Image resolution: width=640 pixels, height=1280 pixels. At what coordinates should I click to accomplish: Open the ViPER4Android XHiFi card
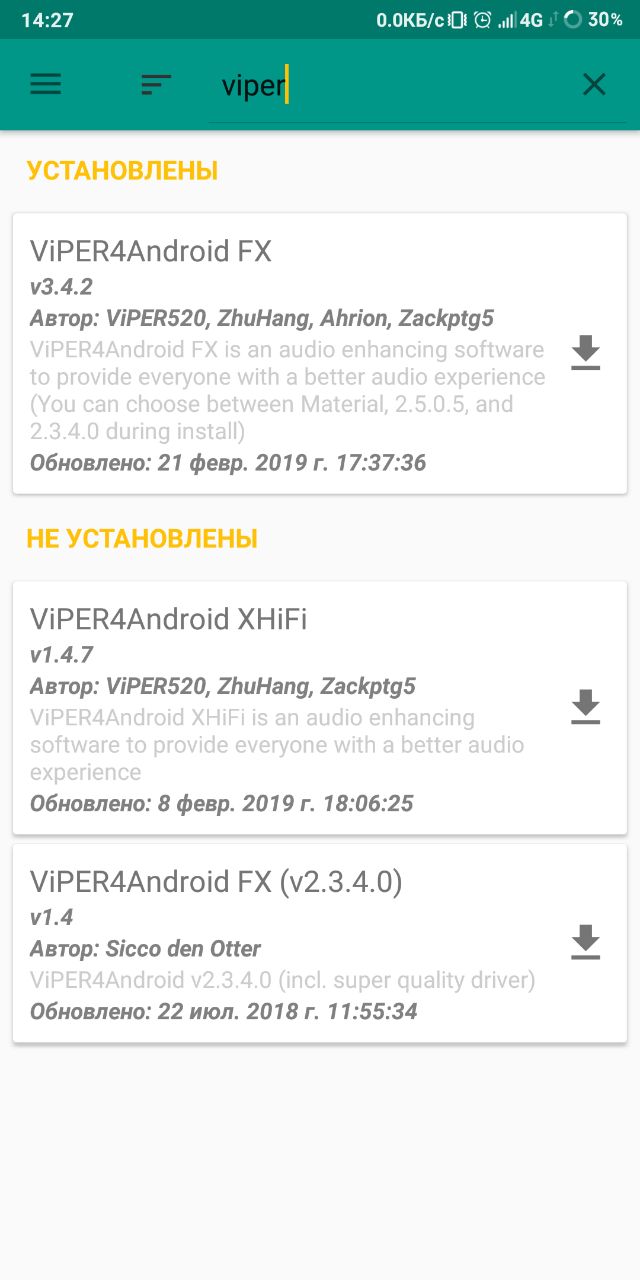(x=320, y=707)
